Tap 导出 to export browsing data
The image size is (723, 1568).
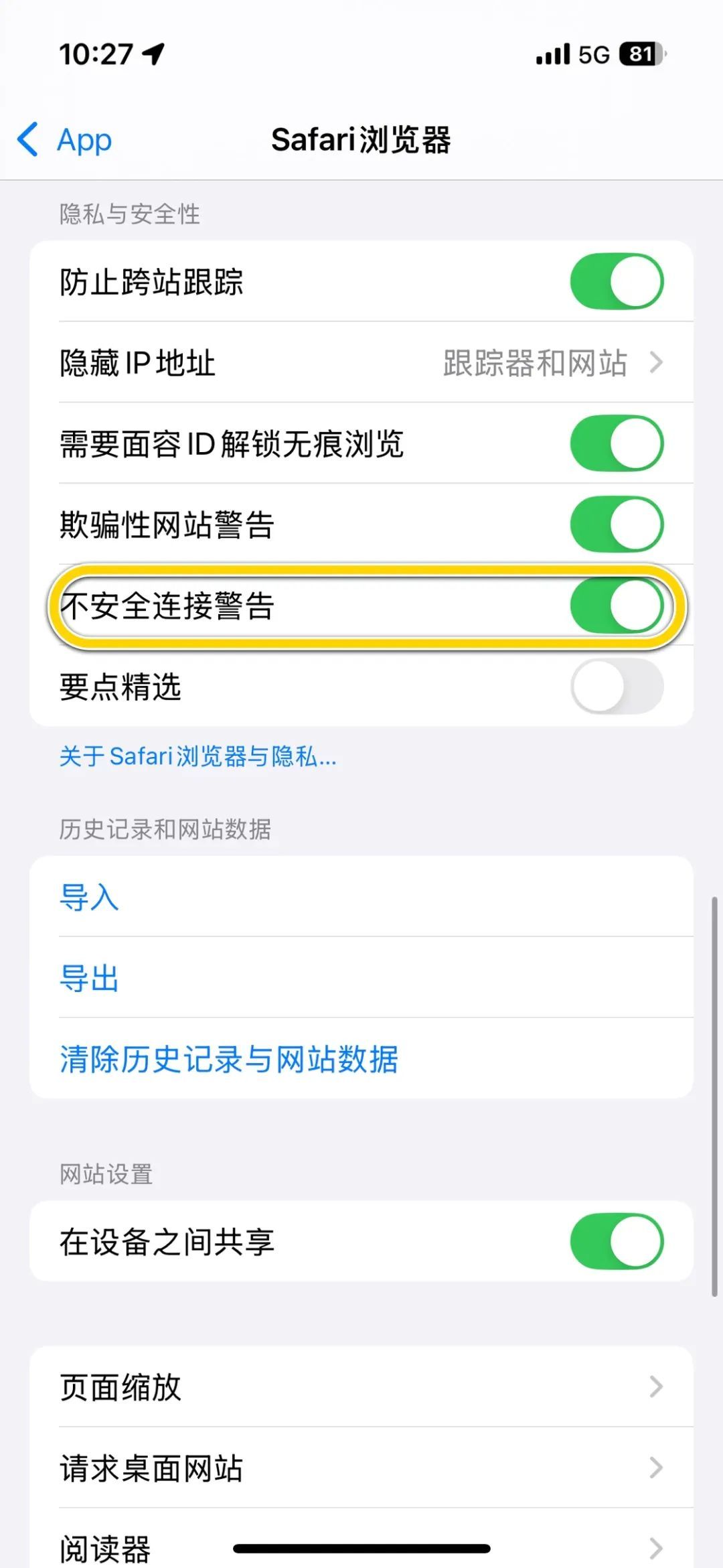[x=90, y=978]
